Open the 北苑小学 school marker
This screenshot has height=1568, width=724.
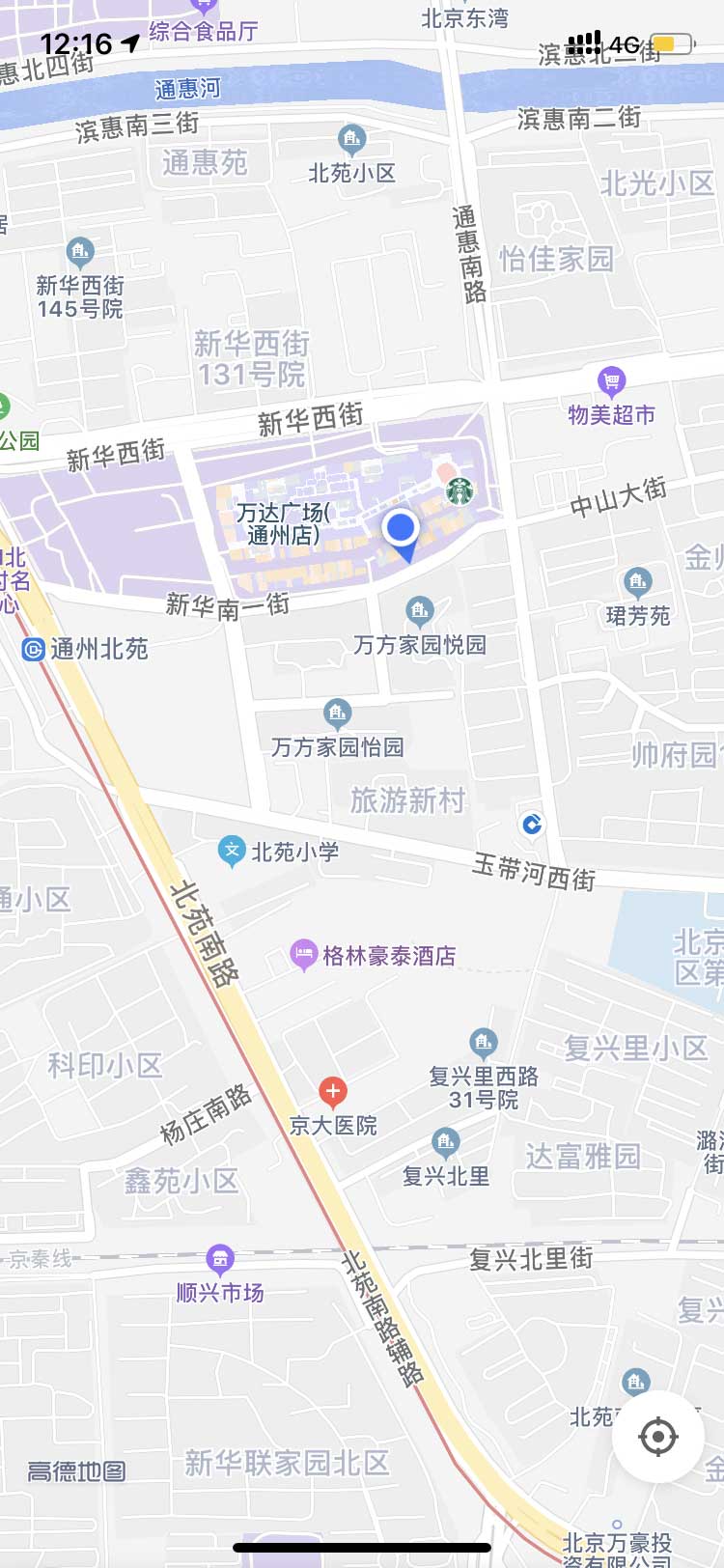[x=232, y=852]
